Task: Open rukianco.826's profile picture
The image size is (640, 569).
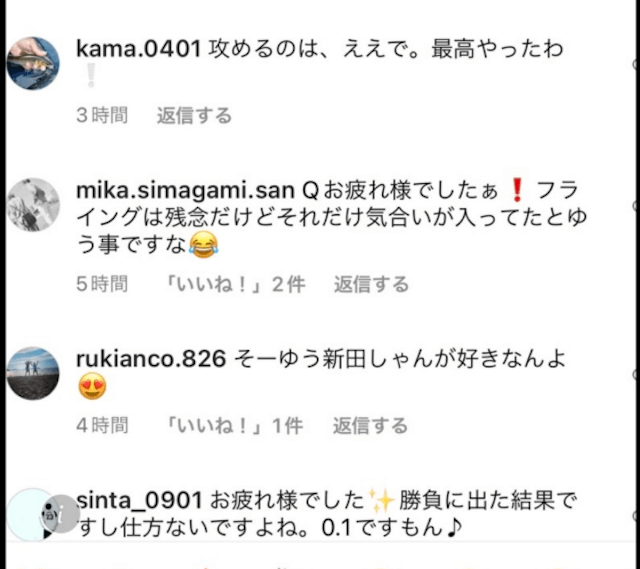Action: [33, 374]
